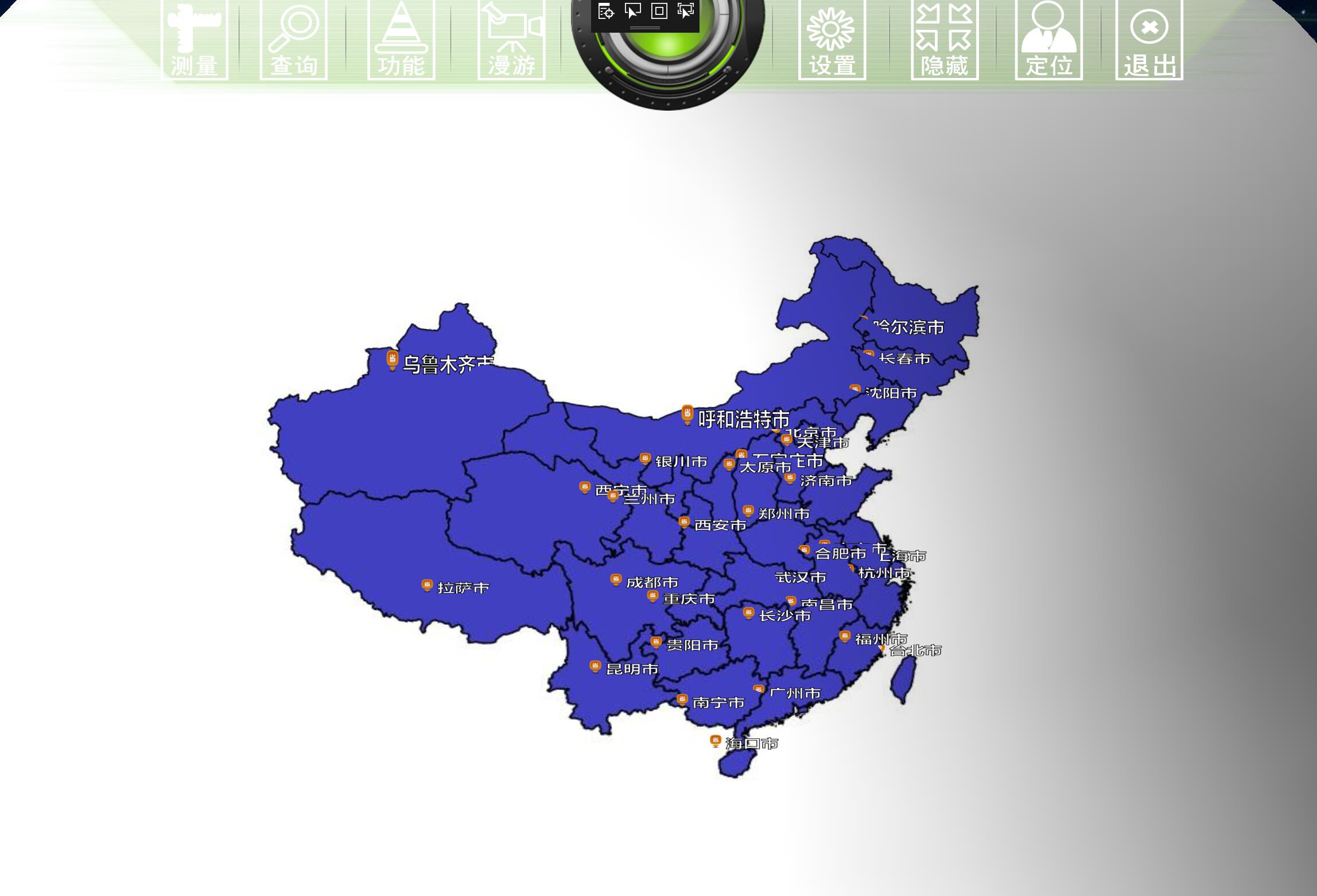Select the 乌鲁木齐市 map marker
This screenshot has width=1317, height=896.
click(x=393, y=360)
